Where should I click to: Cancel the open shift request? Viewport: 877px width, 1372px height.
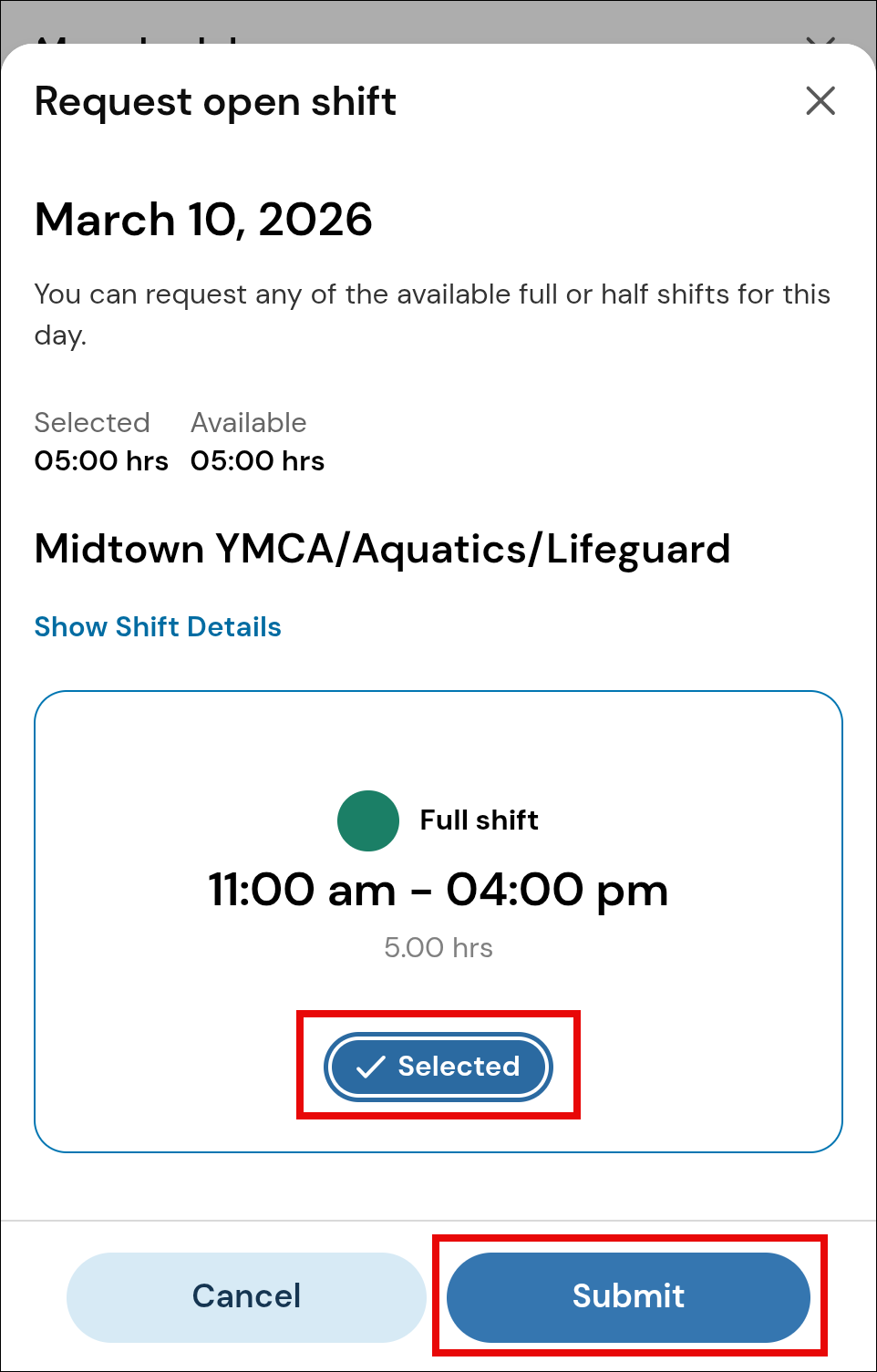click(x=246, y=1296)
